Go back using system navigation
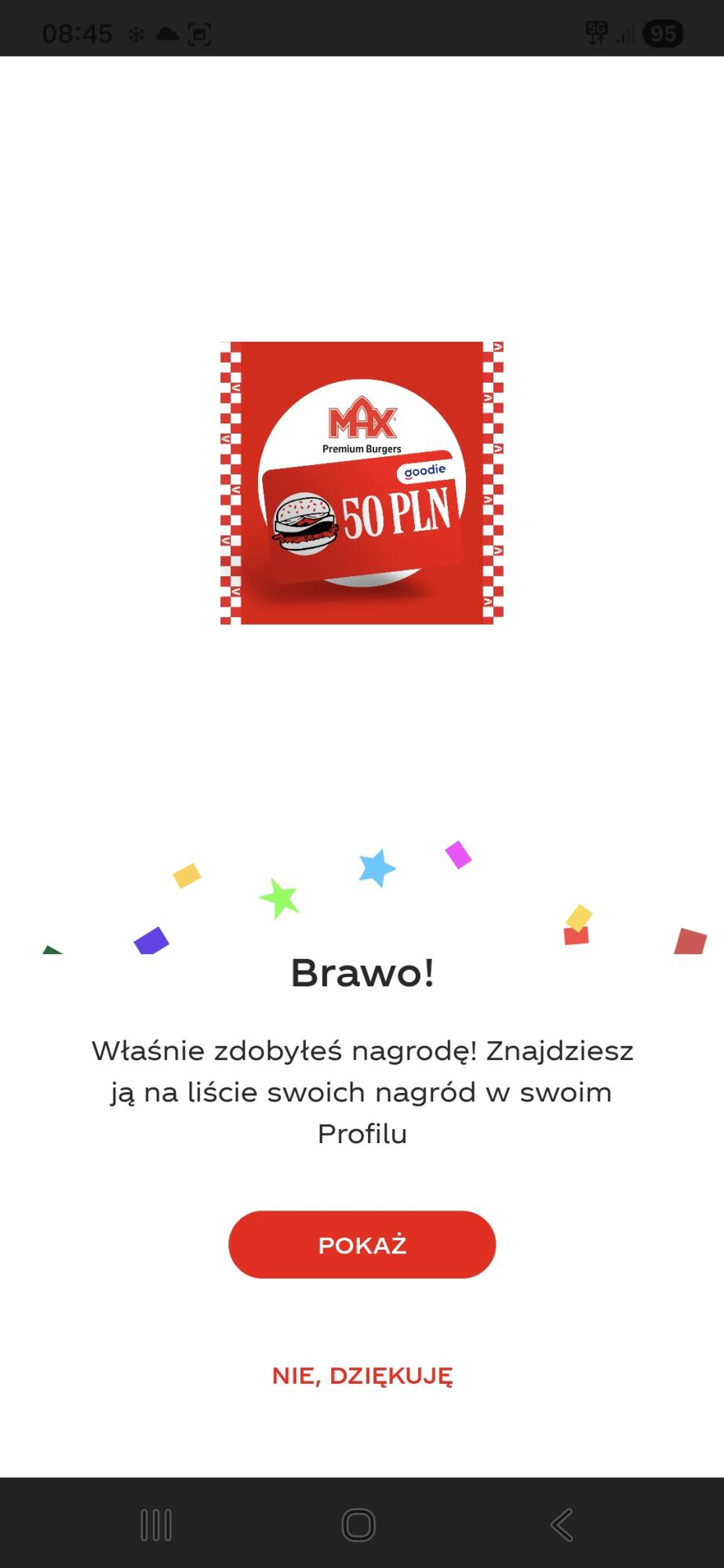Image resolution: width=724 pixels, height=1568 pixels. coord(562,1525)
